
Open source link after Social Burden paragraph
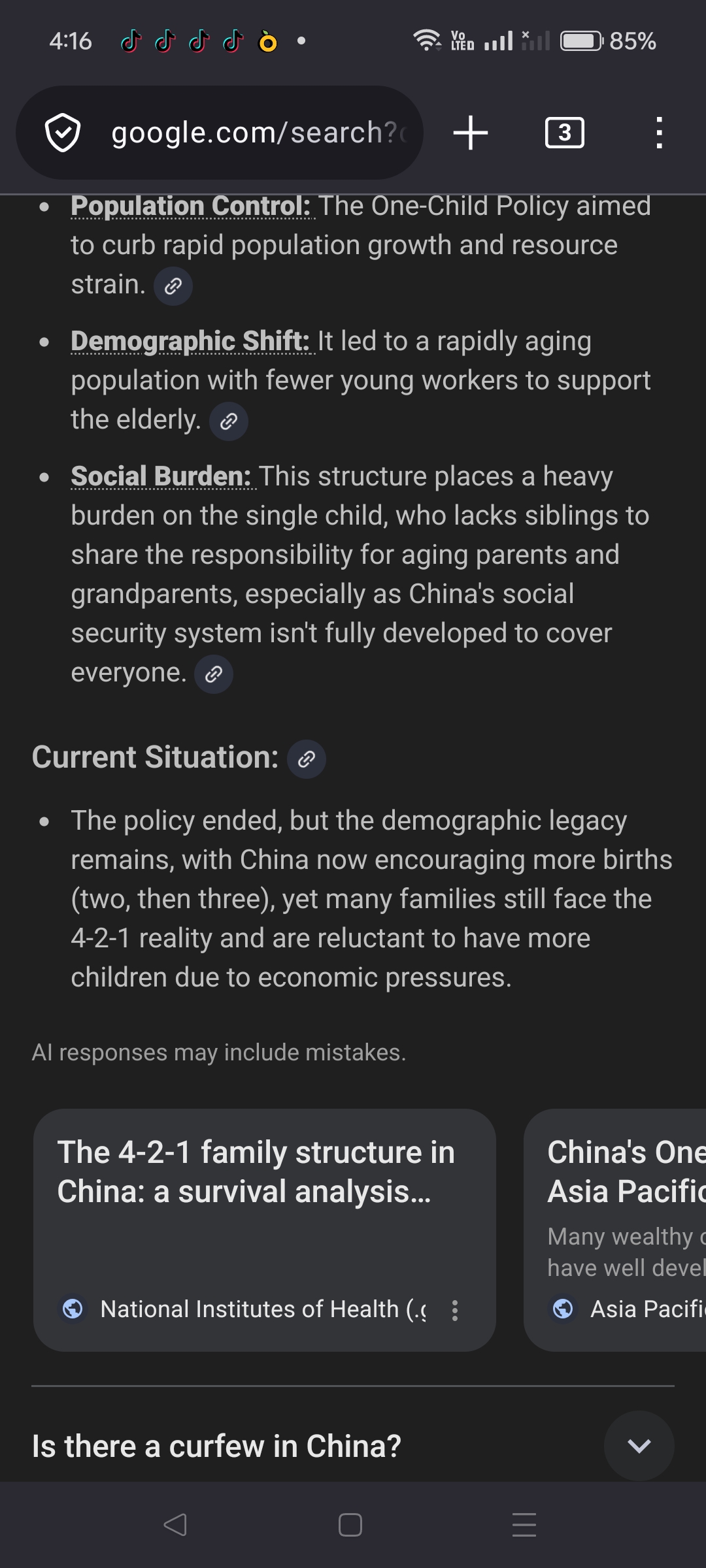pyautogui.click(x=214, y=674)
